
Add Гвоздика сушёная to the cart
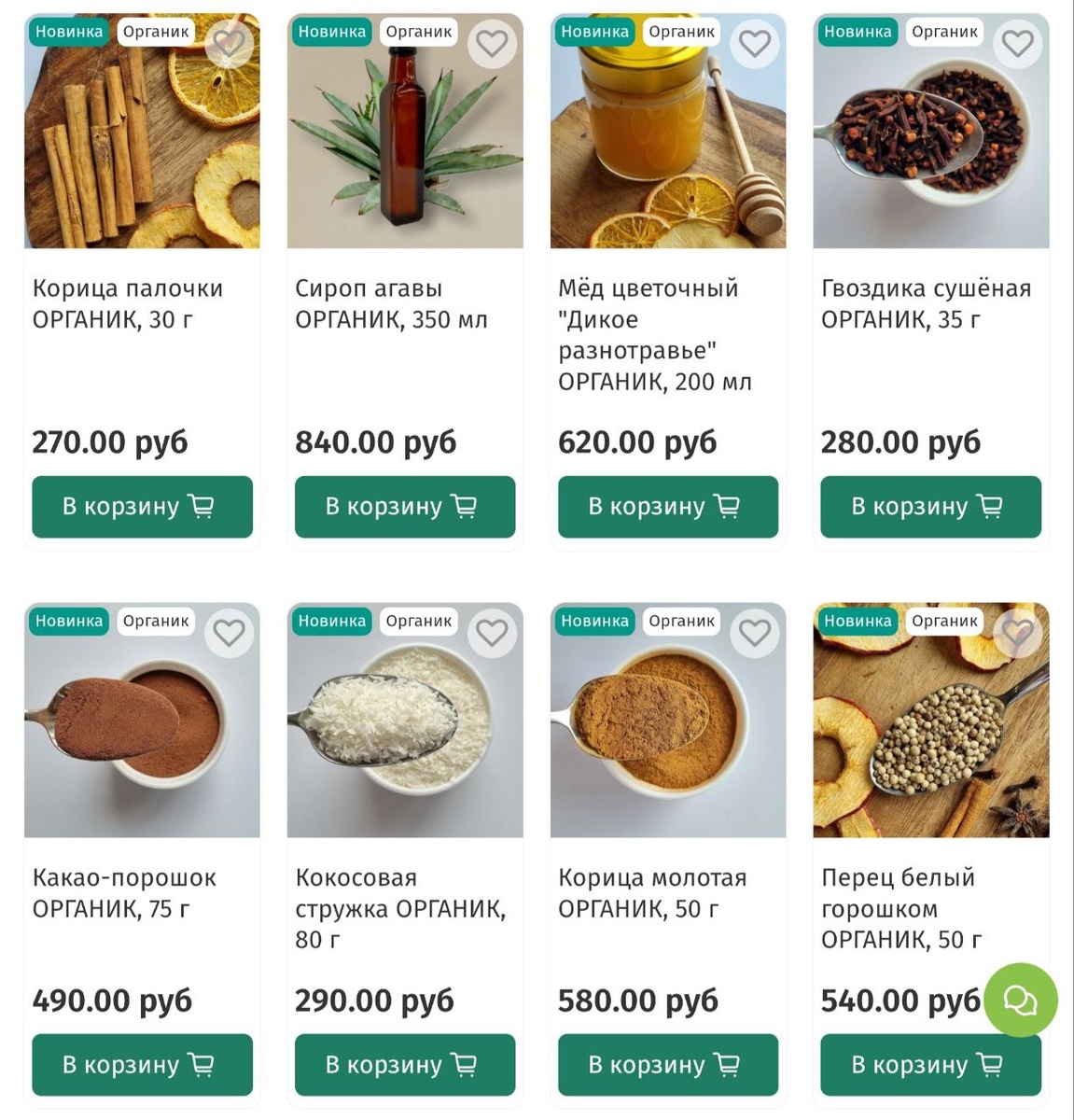[930, 507]
